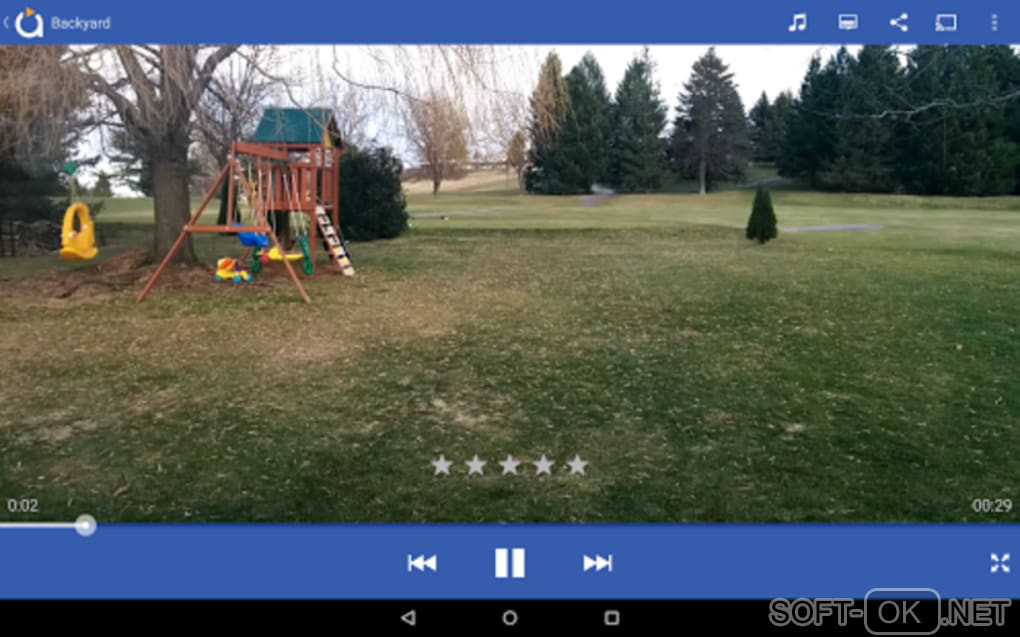1020x637 pixels.
Task: Rate the video three stars
Action: [510, 465]
